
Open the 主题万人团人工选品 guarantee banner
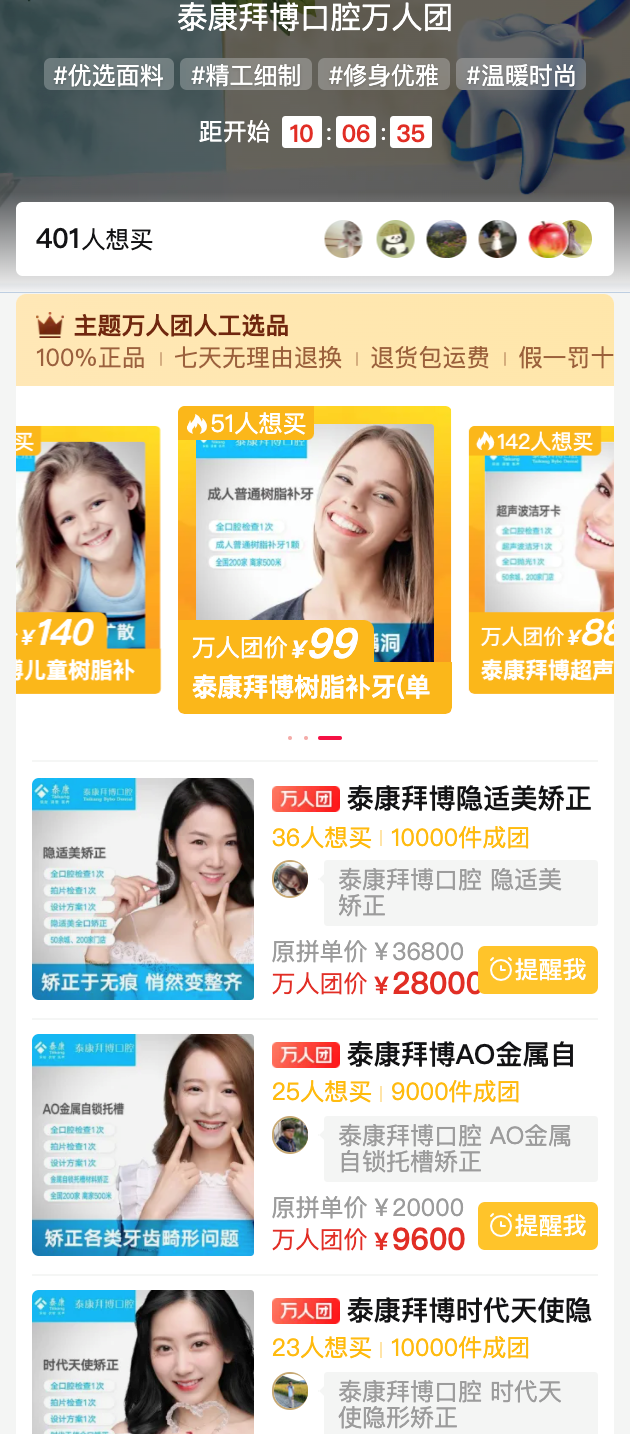coord(314,341)
